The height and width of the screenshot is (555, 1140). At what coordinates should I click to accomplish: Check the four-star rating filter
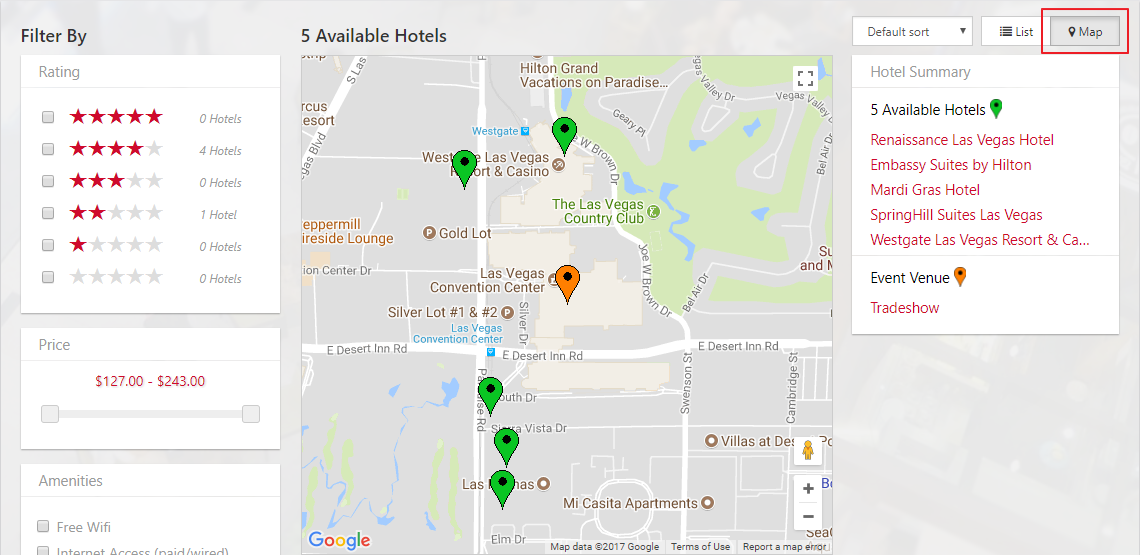pyautogui.click(x=48, y=149)
